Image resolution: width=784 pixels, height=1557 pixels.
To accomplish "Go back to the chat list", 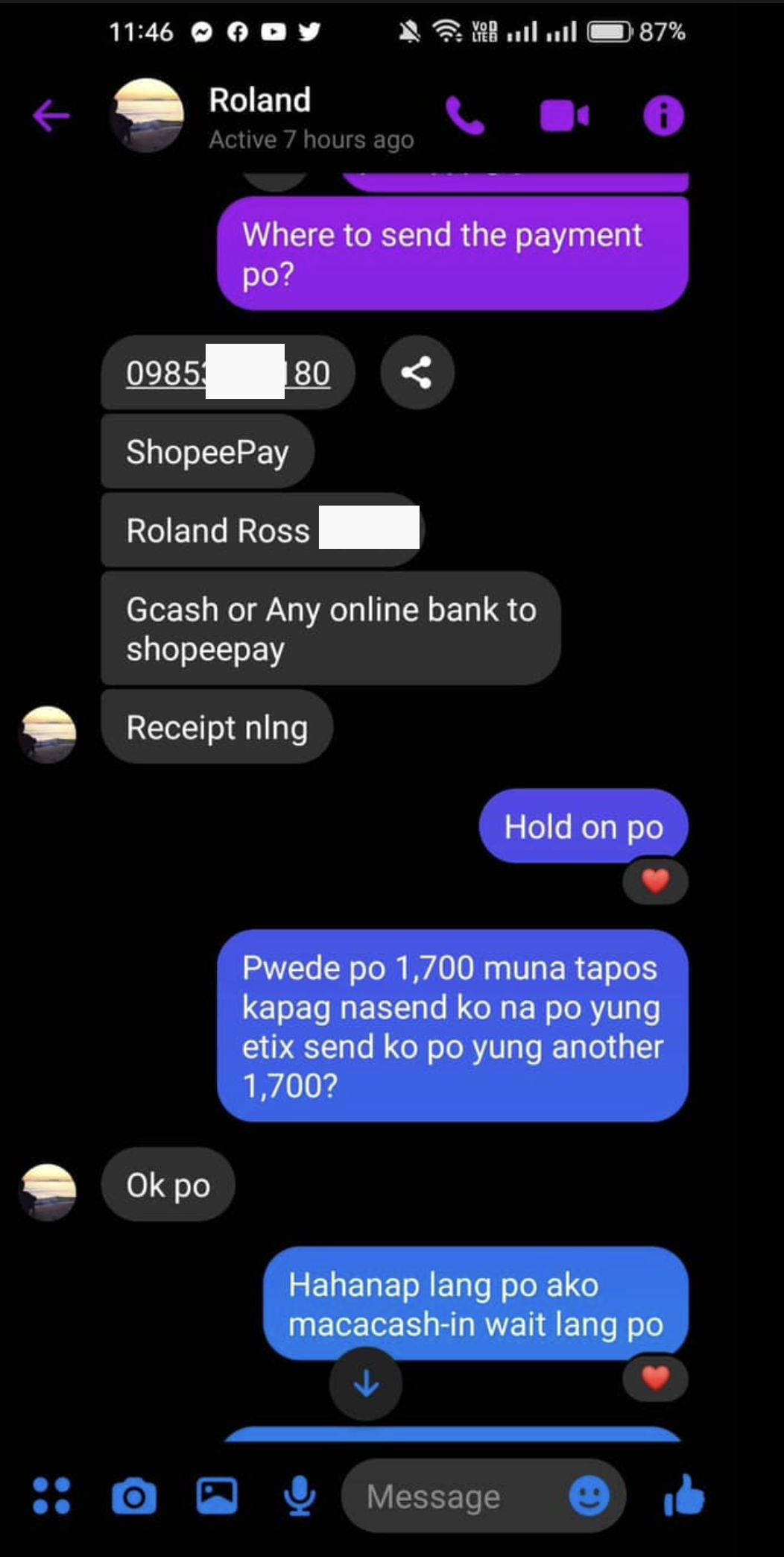I will coord(51,116).
